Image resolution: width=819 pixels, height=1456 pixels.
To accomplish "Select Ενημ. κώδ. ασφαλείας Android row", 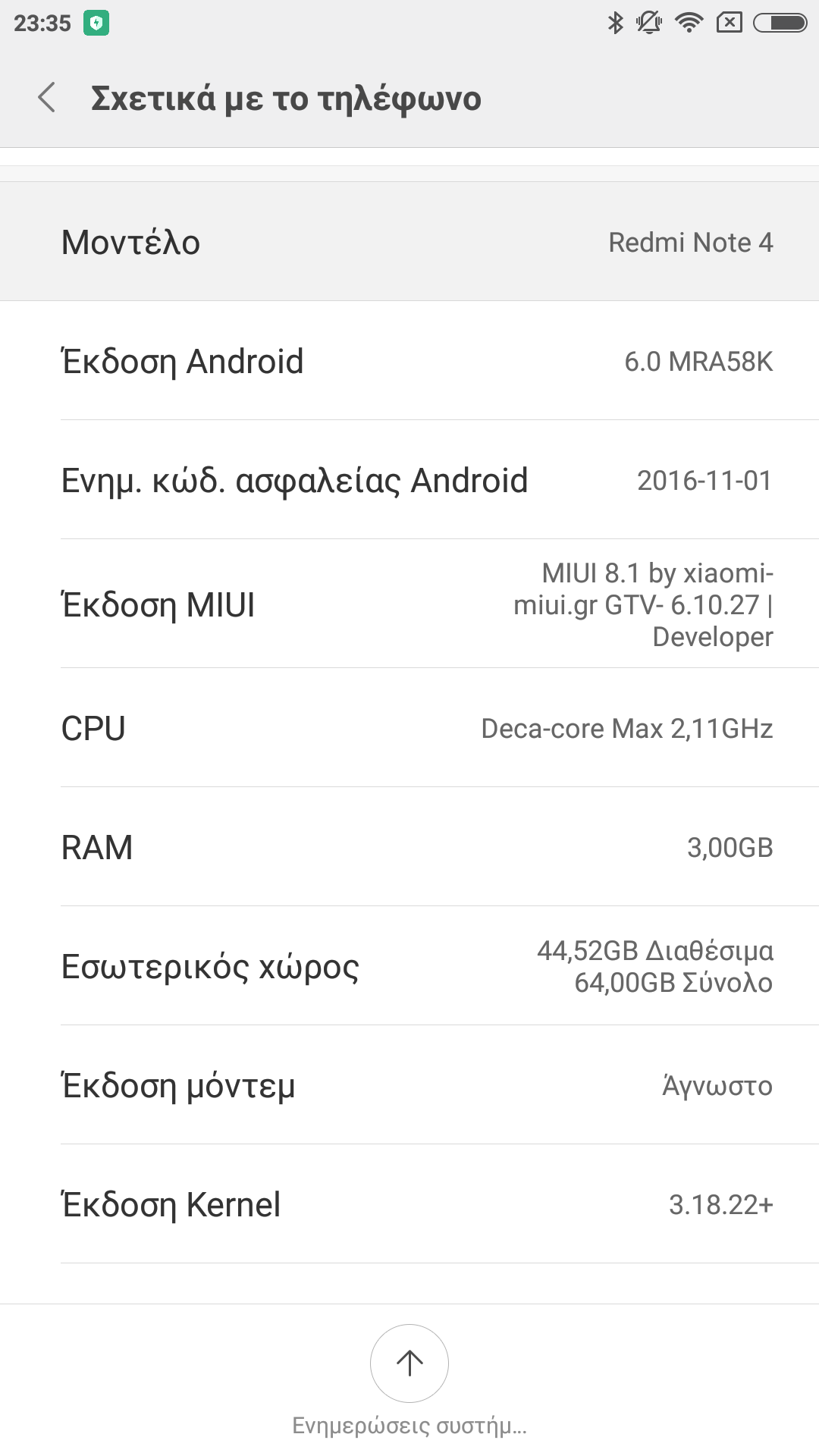I will [409, 480].
